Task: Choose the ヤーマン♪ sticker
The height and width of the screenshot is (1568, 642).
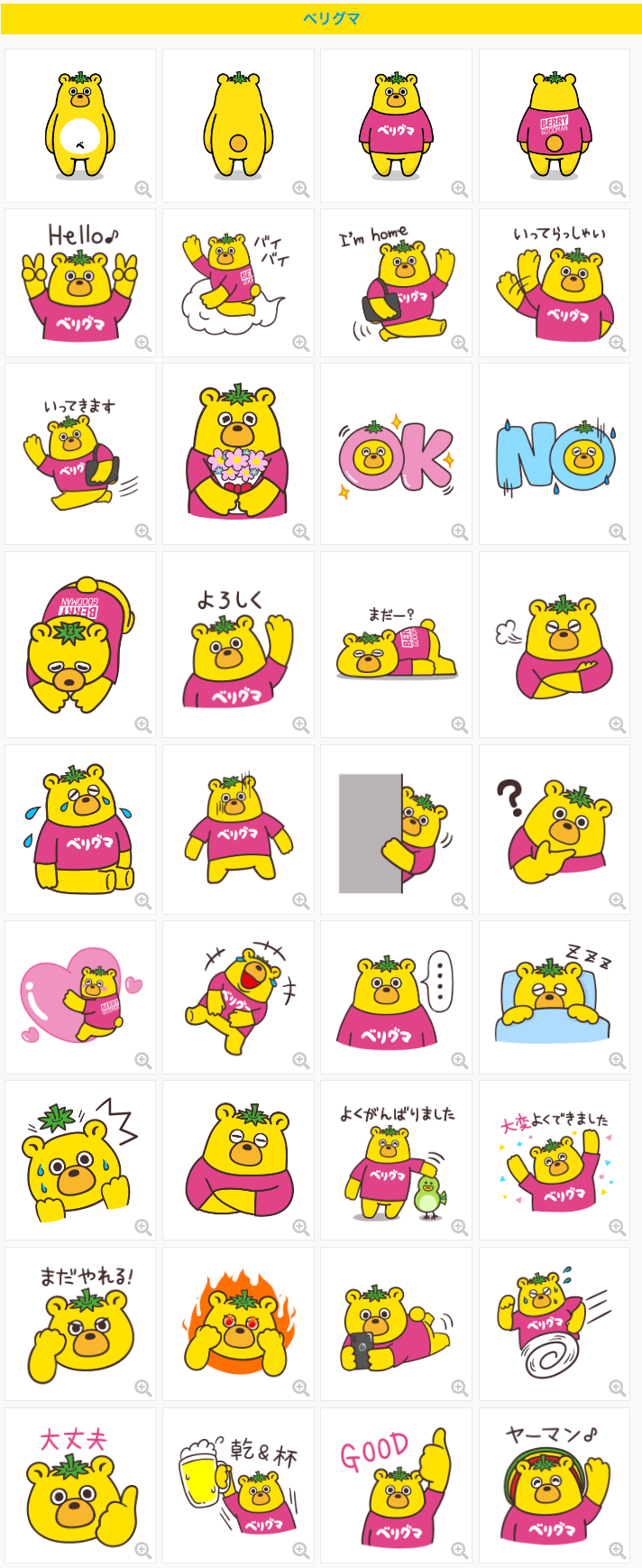Action: tap(555, 1485)
